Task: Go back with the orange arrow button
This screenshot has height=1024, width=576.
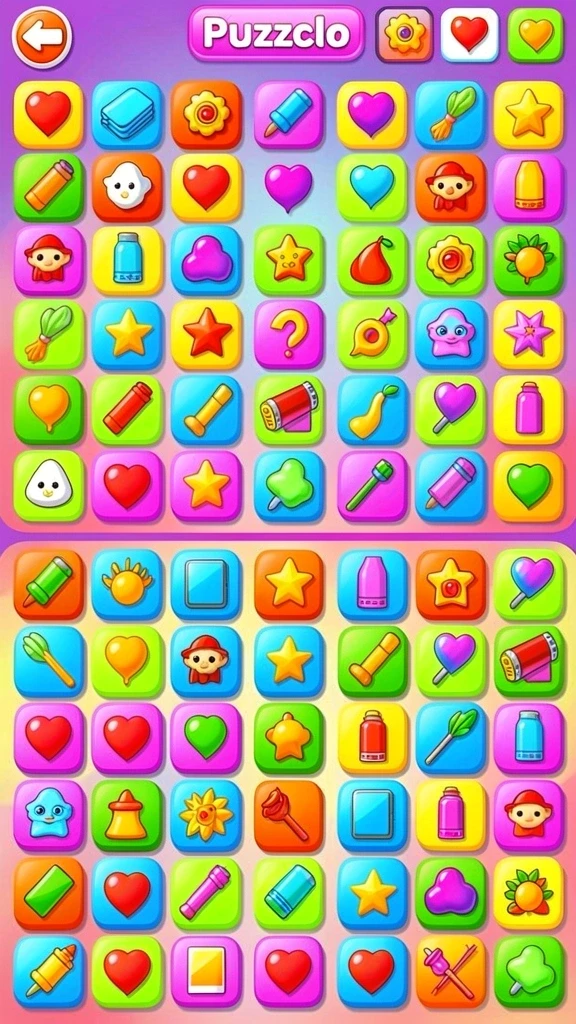Action: coord(42,37)
